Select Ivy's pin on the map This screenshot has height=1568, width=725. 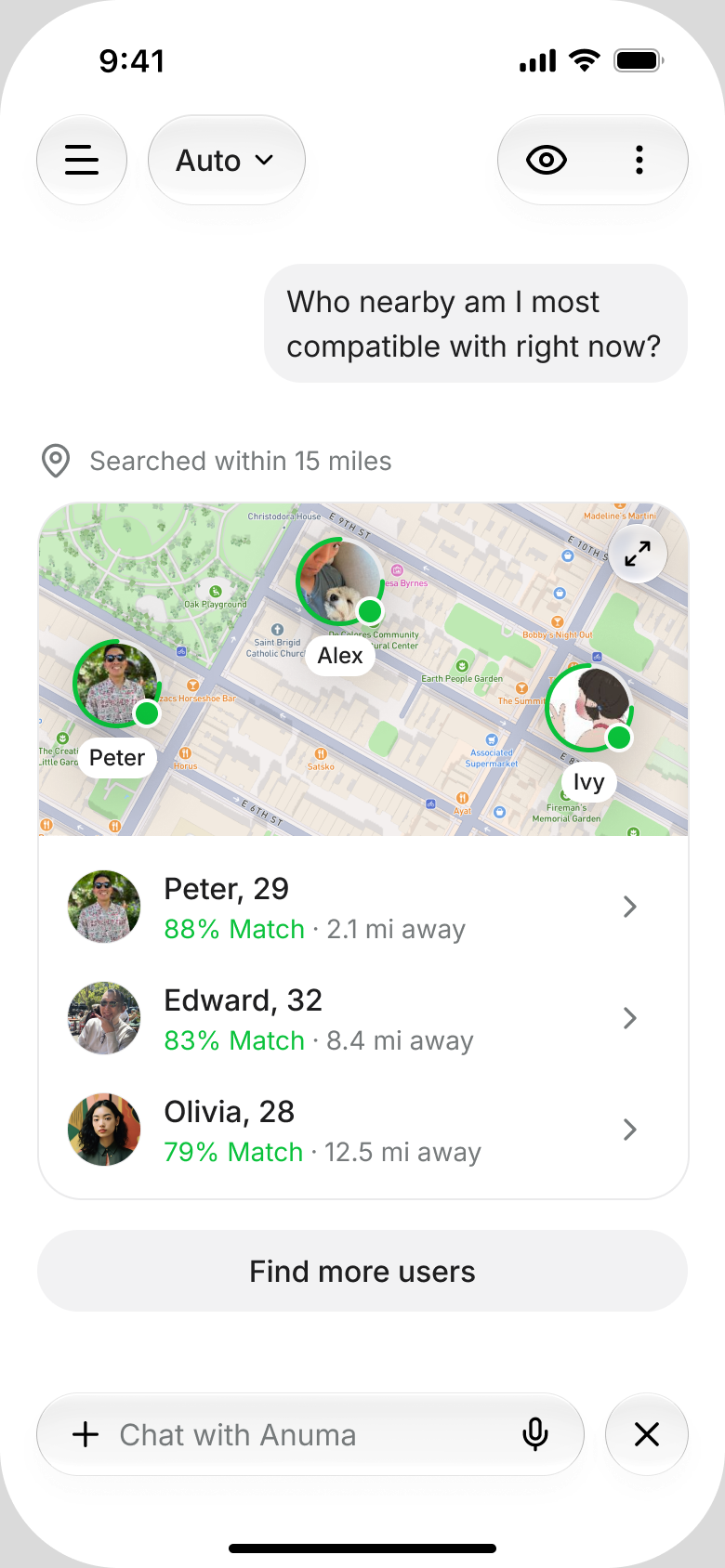click(x=589, y=709)
